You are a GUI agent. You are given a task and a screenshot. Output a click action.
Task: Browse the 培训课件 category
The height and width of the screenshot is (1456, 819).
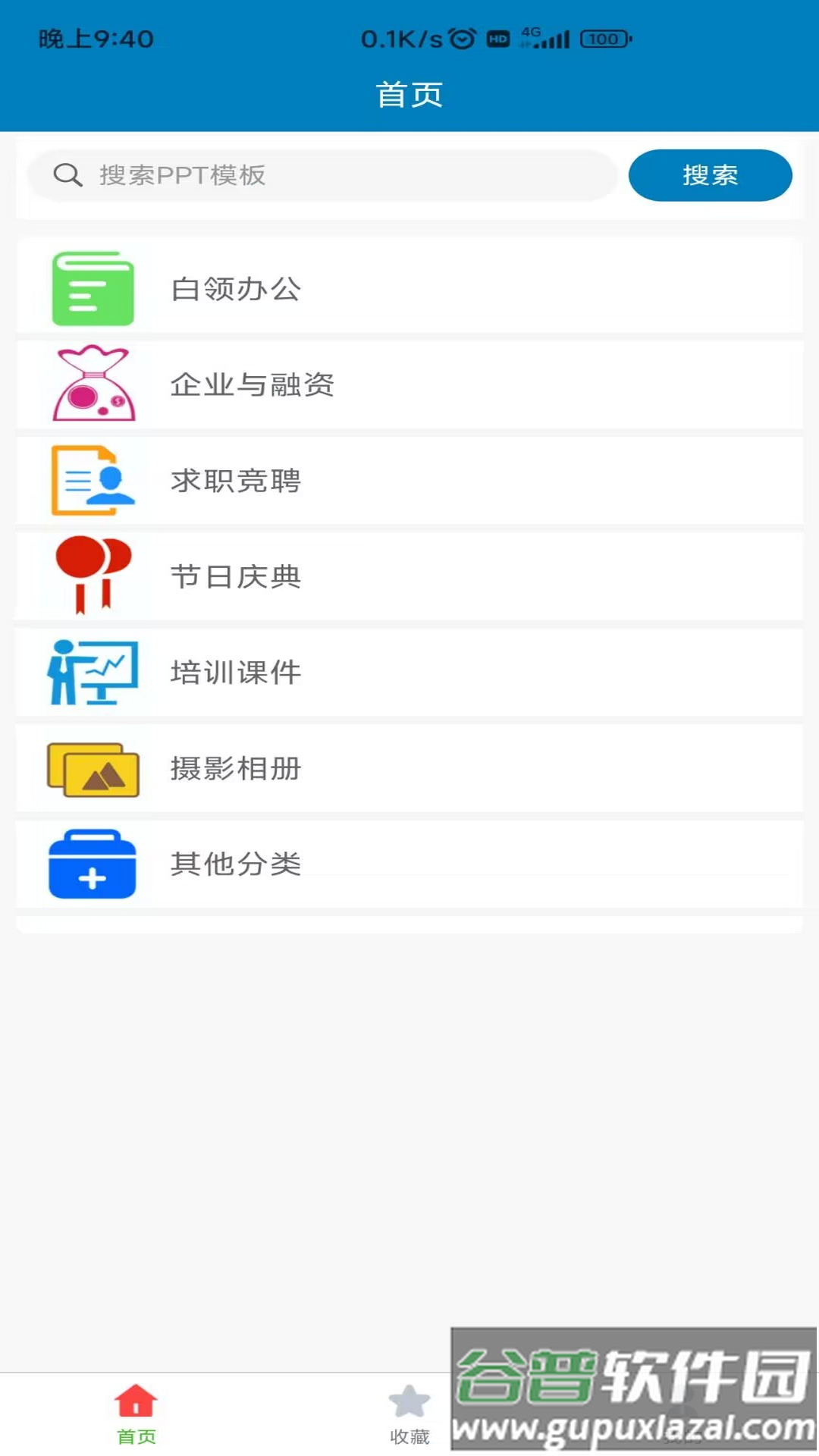[409, 673]
